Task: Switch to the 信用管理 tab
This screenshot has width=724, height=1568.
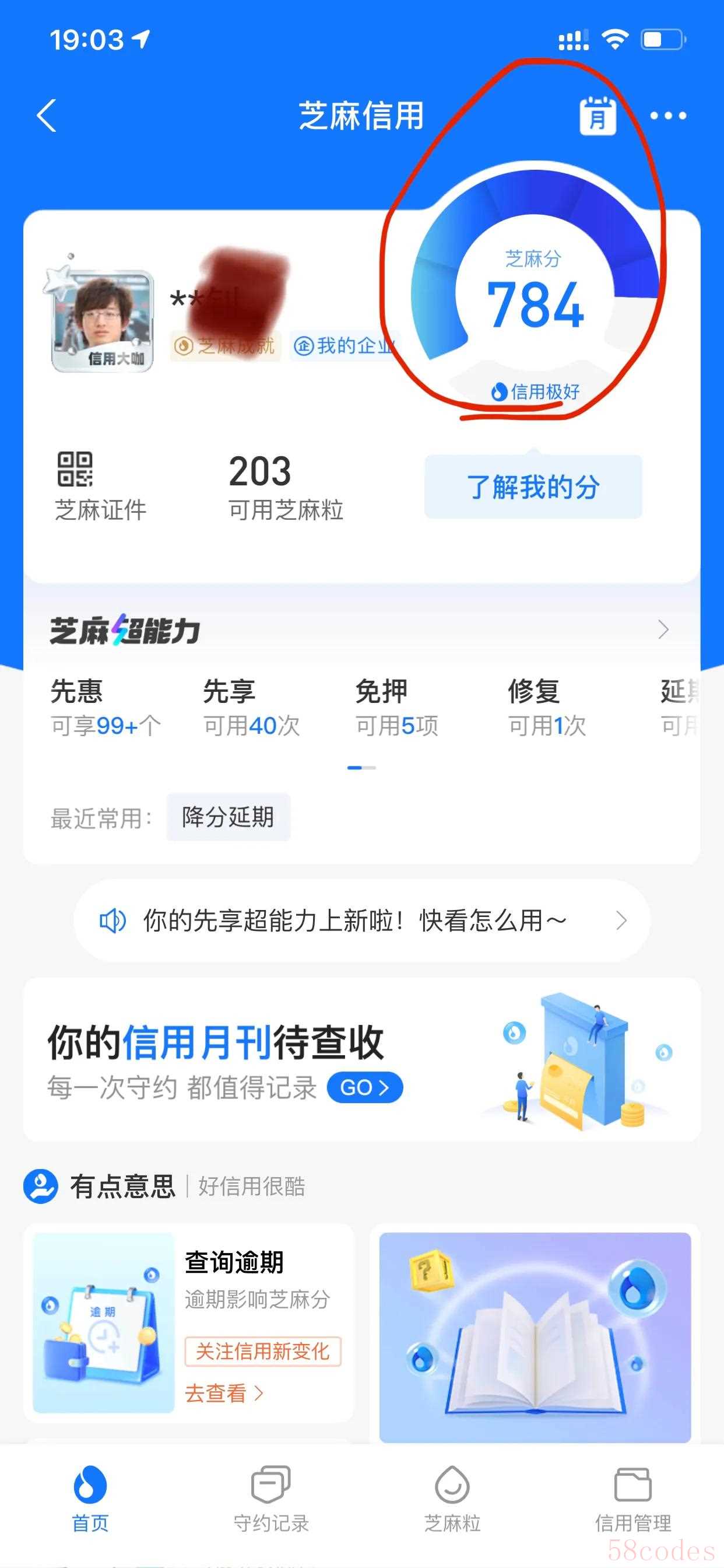Action: pyautogui.click(x=632, y=1499)
